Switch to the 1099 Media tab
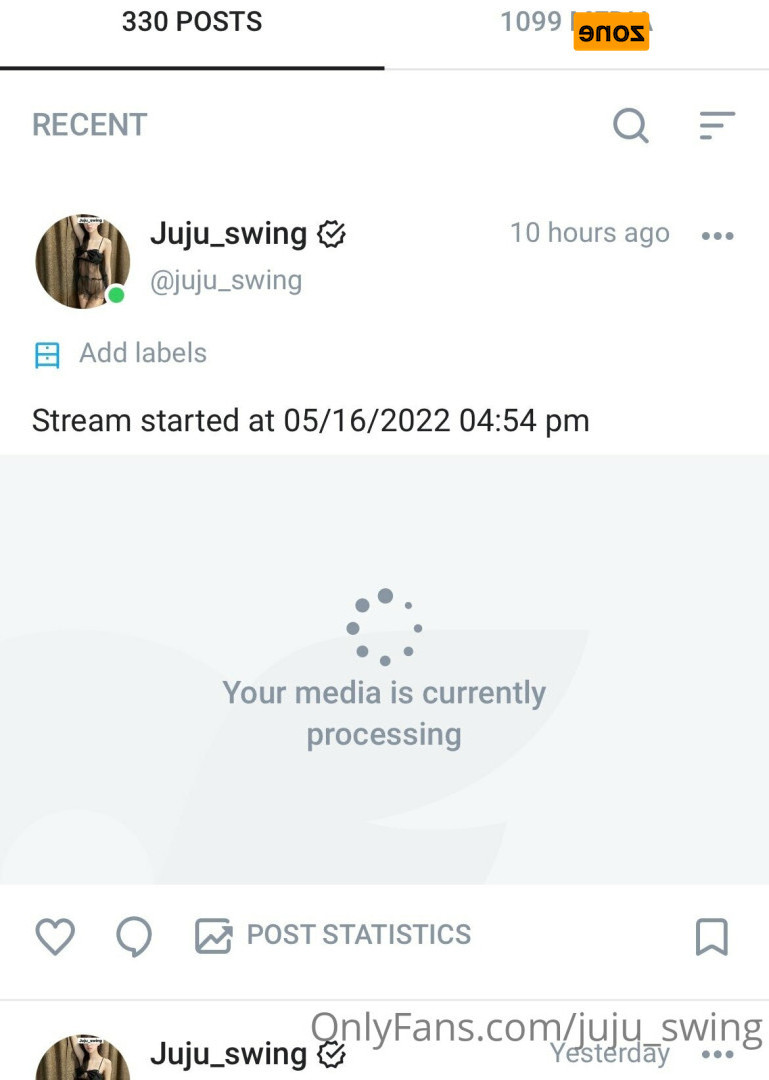769x1080 pixels. [575, 23]
